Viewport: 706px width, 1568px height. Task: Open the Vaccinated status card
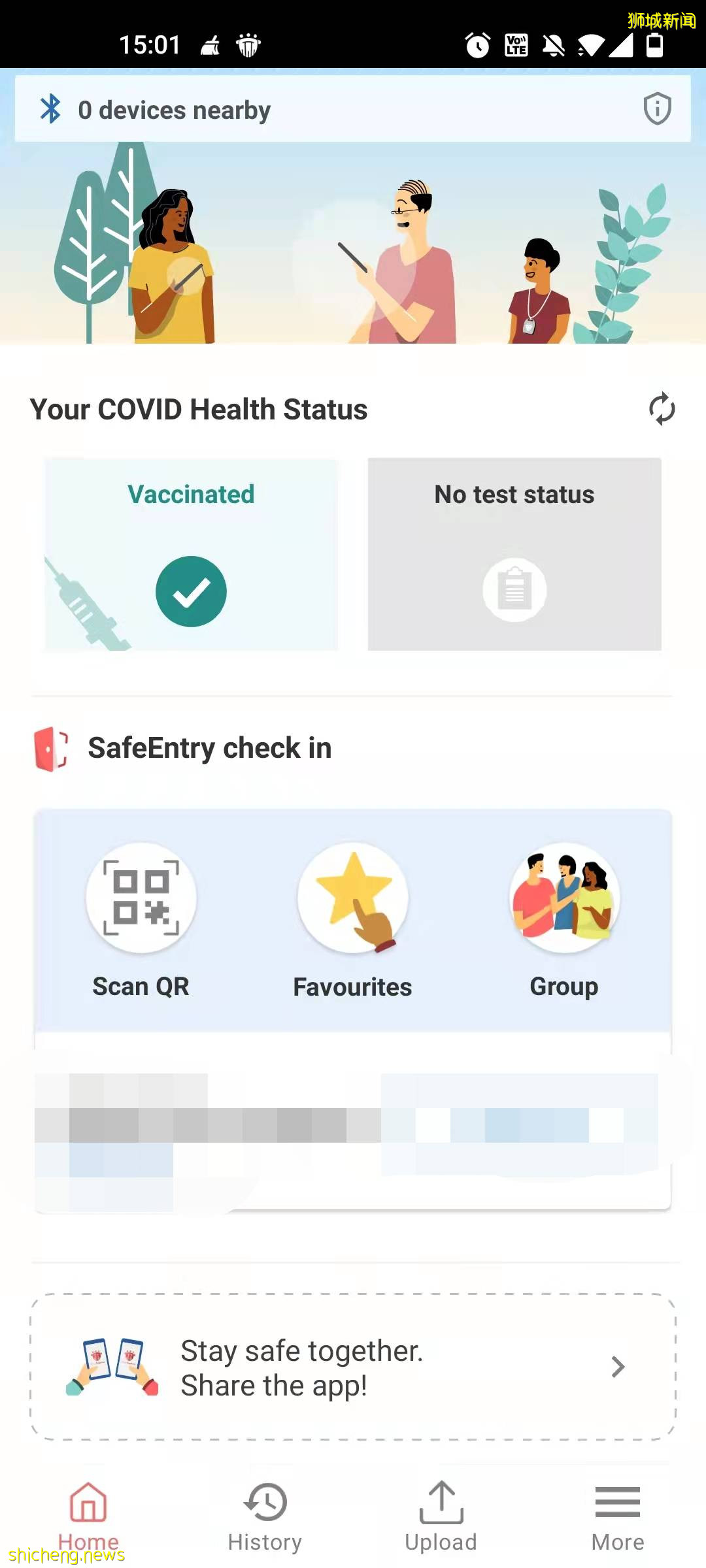191,554
